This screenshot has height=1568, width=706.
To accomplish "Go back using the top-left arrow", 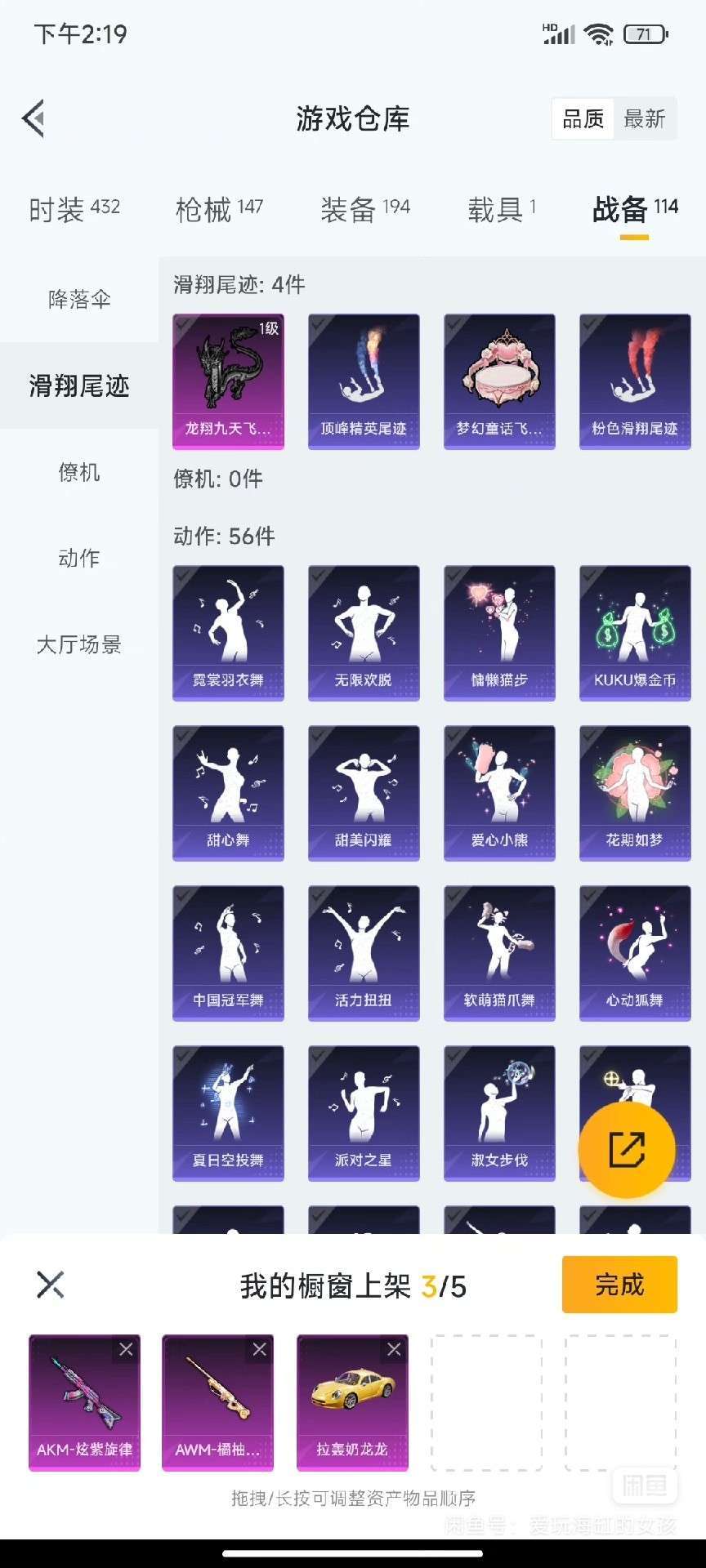I will tap(34, 119).
